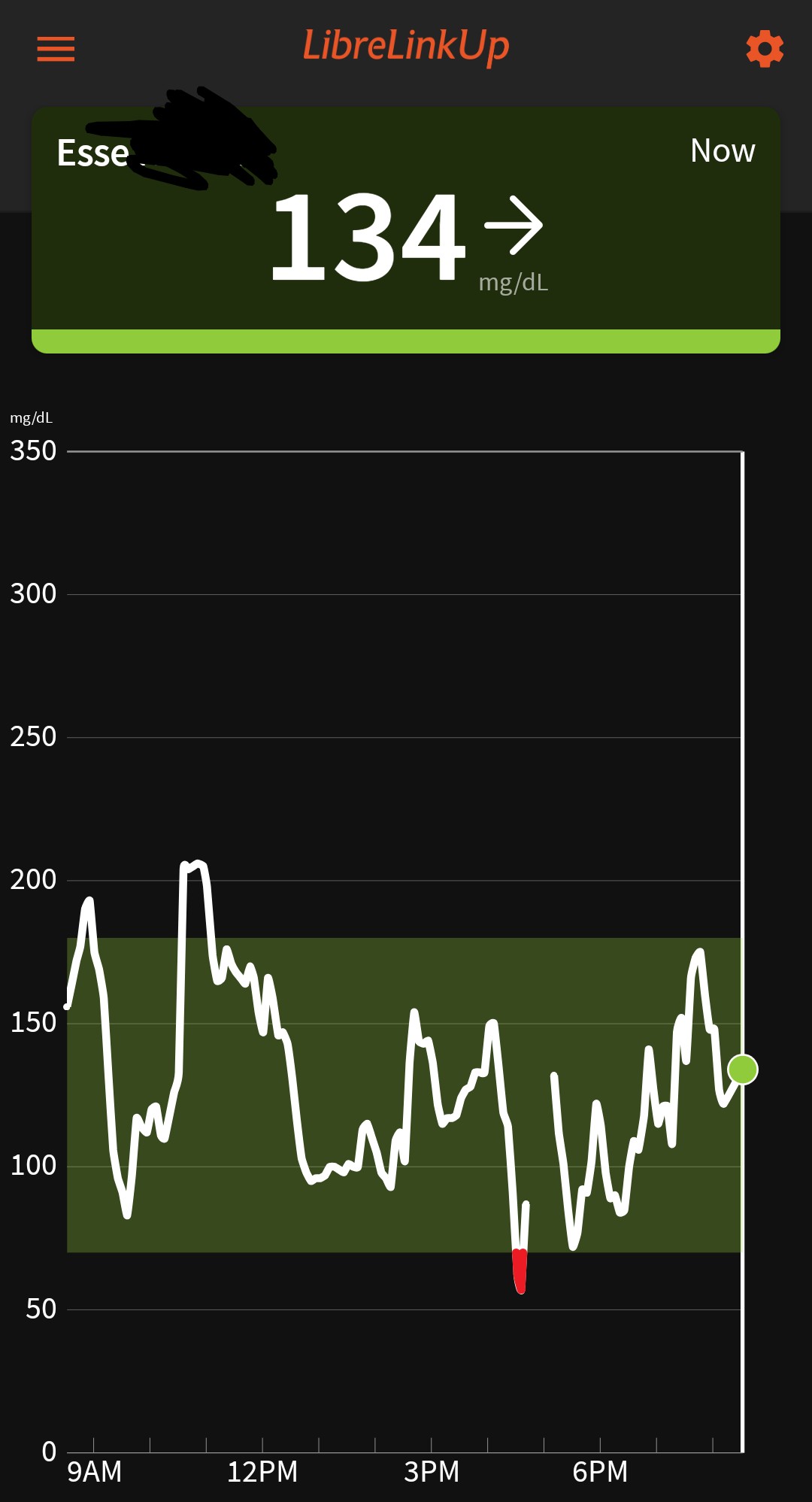Tap the LibreLinkUp logo

[x=406, y=46]
